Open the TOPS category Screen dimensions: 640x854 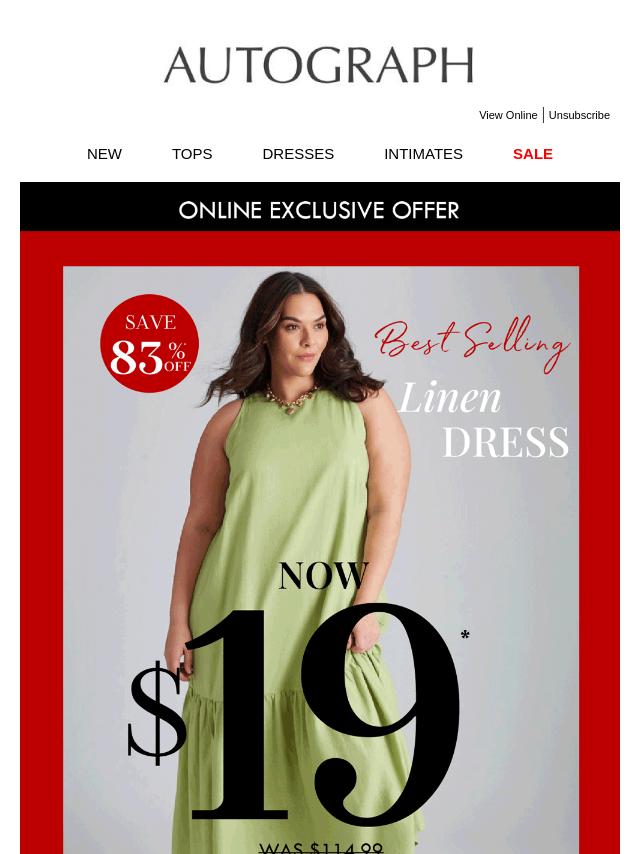(x=192, y=154)
